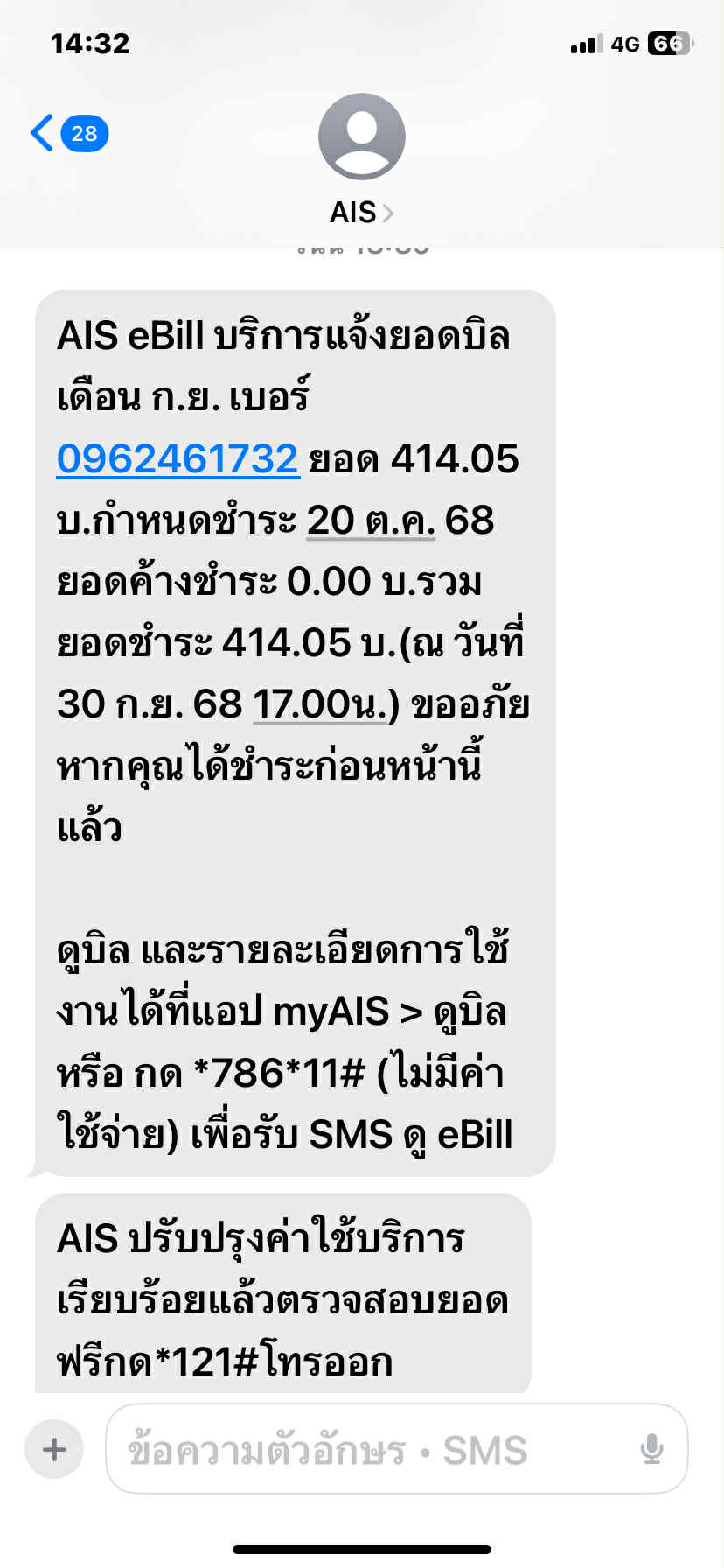This screenshot has width=724, height=1568.
Task: Tap the underlined date 20 ต.ค.
Action: point(371,520)
